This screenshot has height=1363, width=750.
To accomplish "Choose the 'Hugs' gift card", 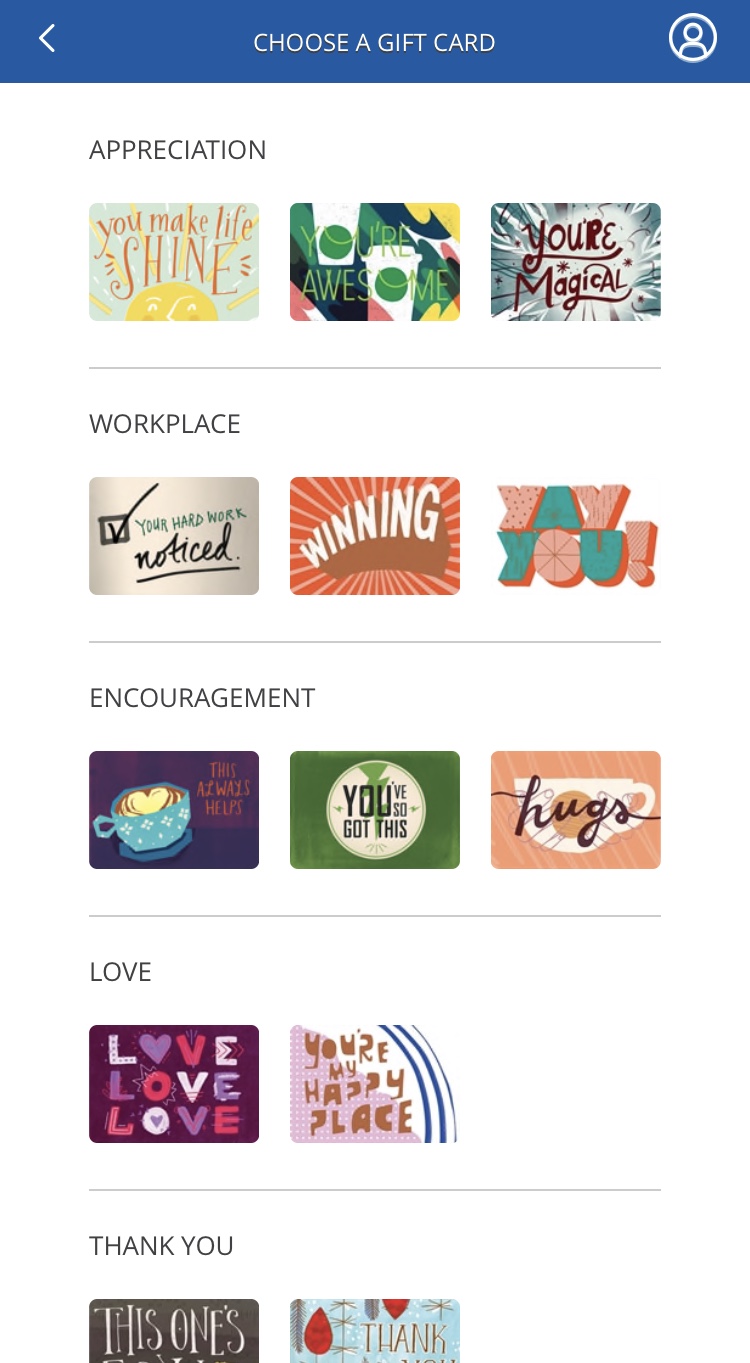I will [575, 810].
